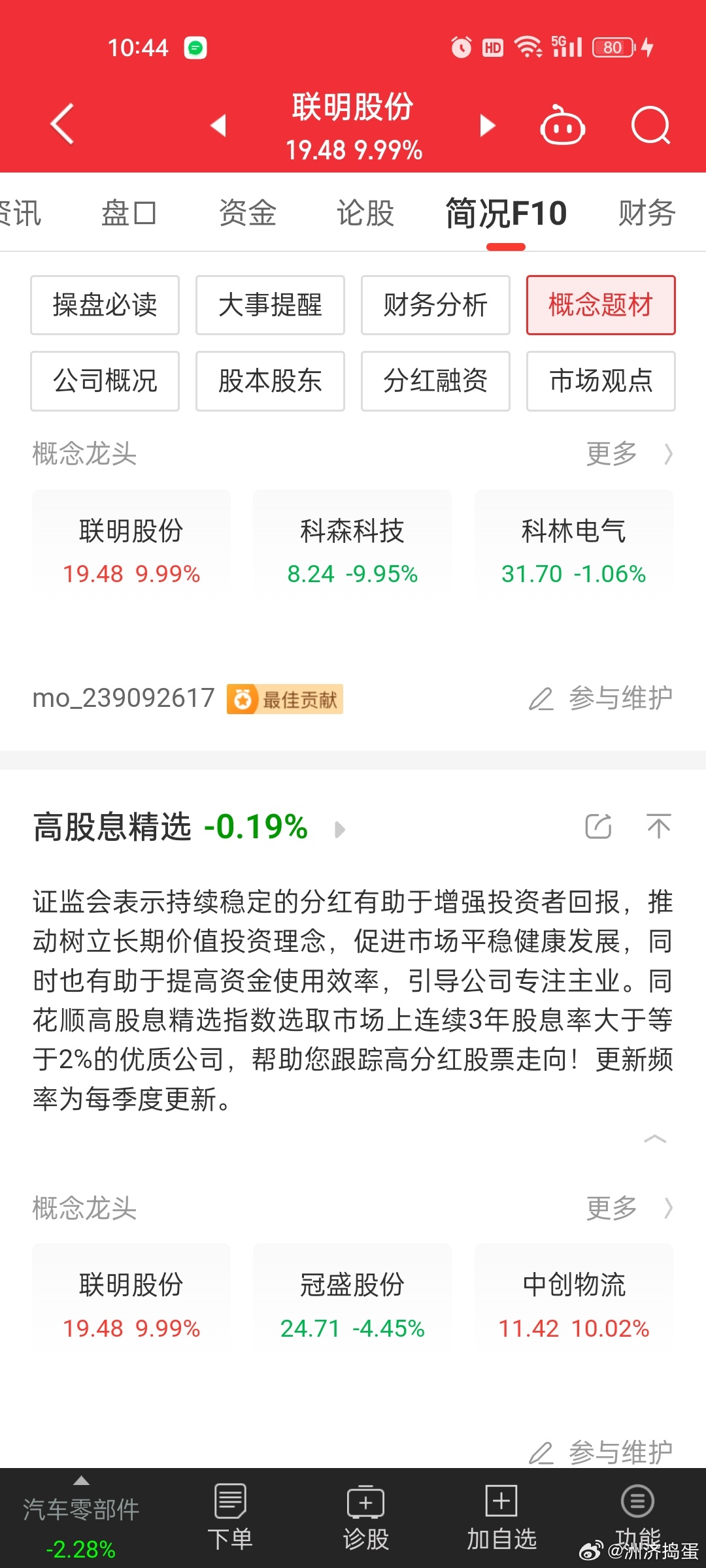Open 诊股 stock diagnosis
This screenshot has height=1568, width=706.
[x=365, y=1517]
